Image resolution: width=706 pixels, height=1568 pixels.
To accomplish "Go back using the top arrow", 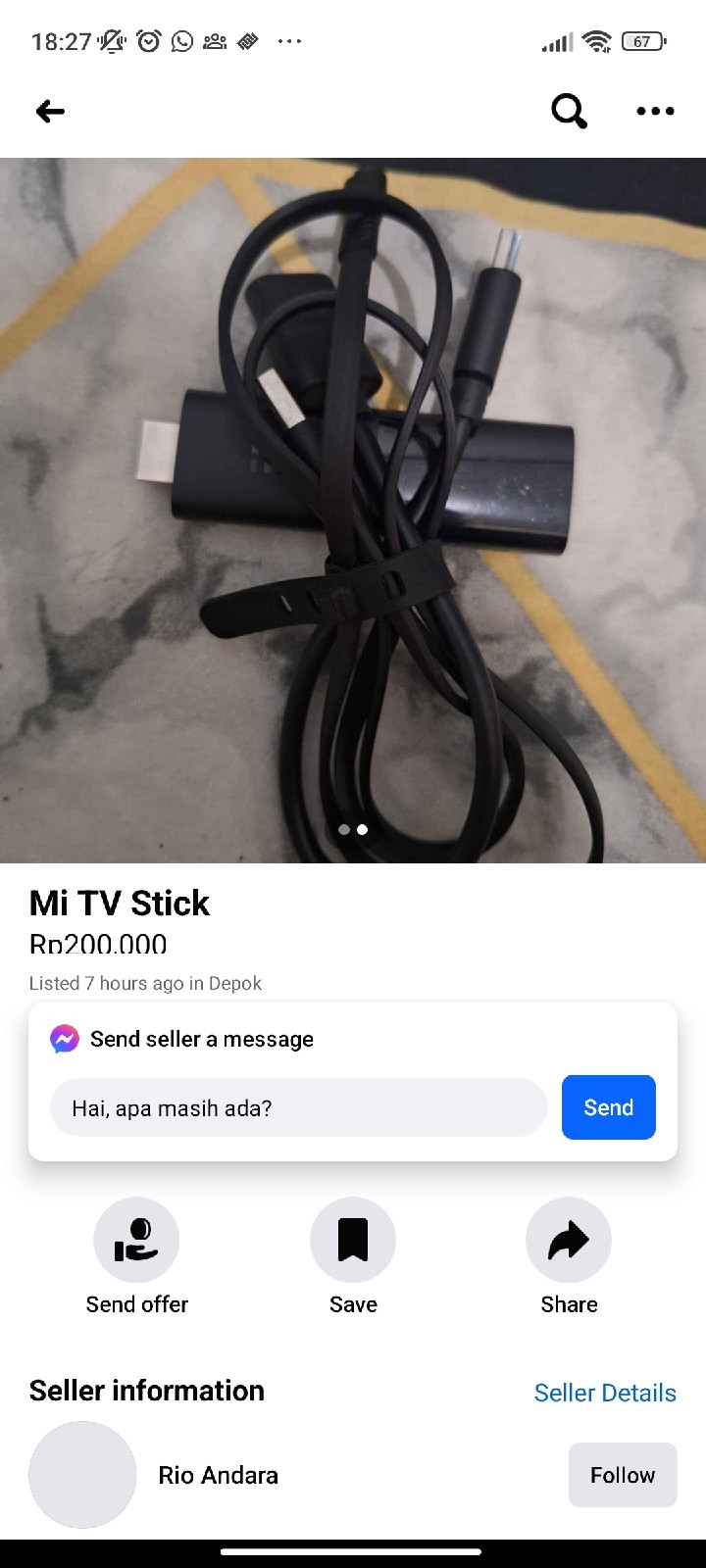I will coord(50,112).
